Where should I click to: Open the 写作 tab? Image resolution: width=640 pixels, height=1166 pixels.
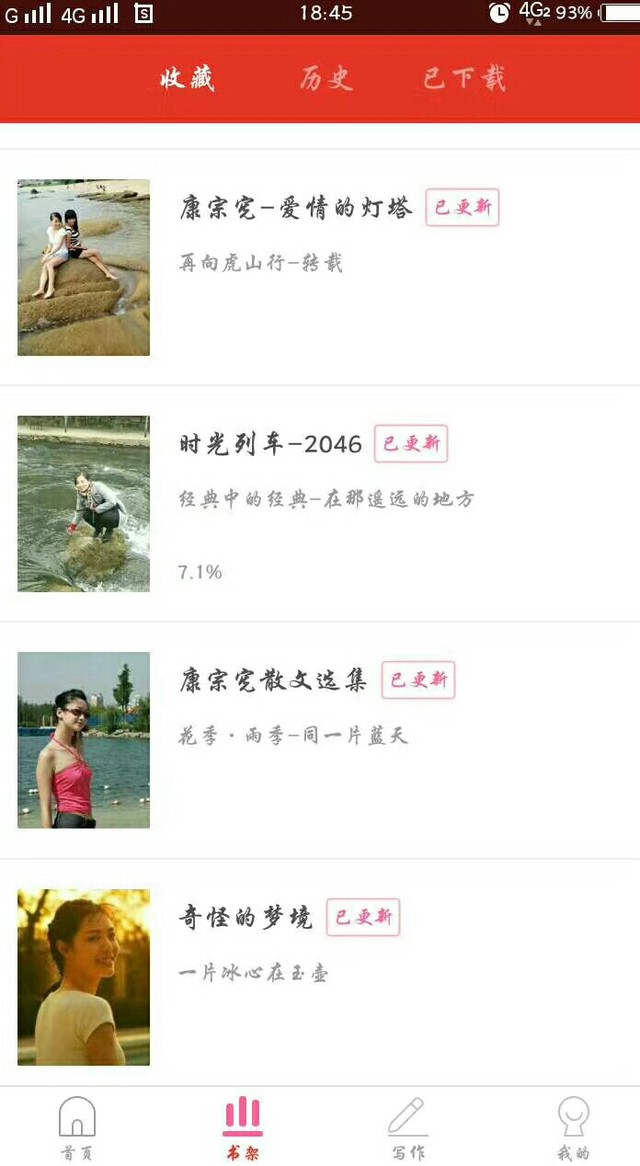pos(407,1128)
